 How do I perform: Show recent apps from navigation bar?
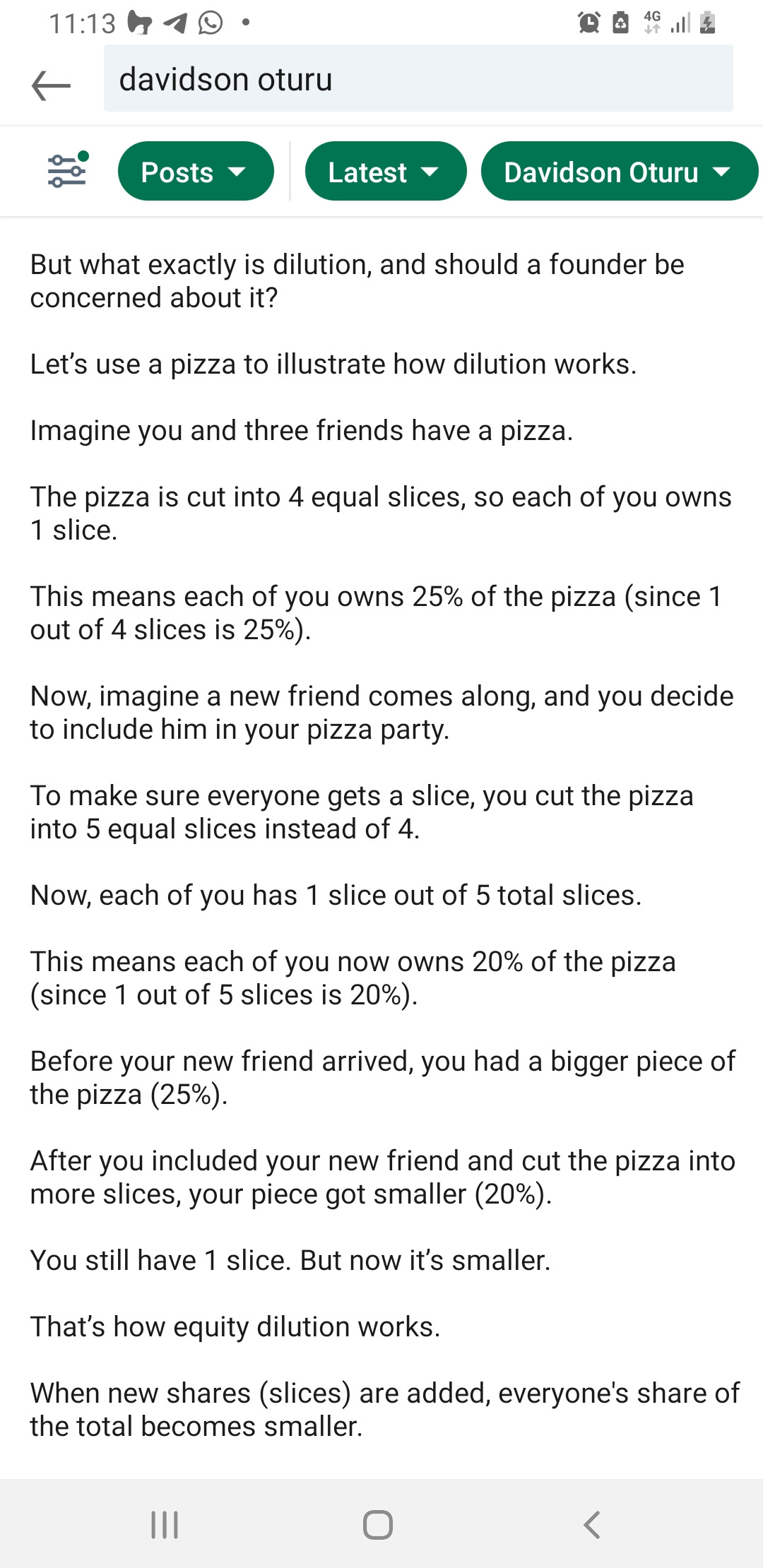[x=165, y=1524]
